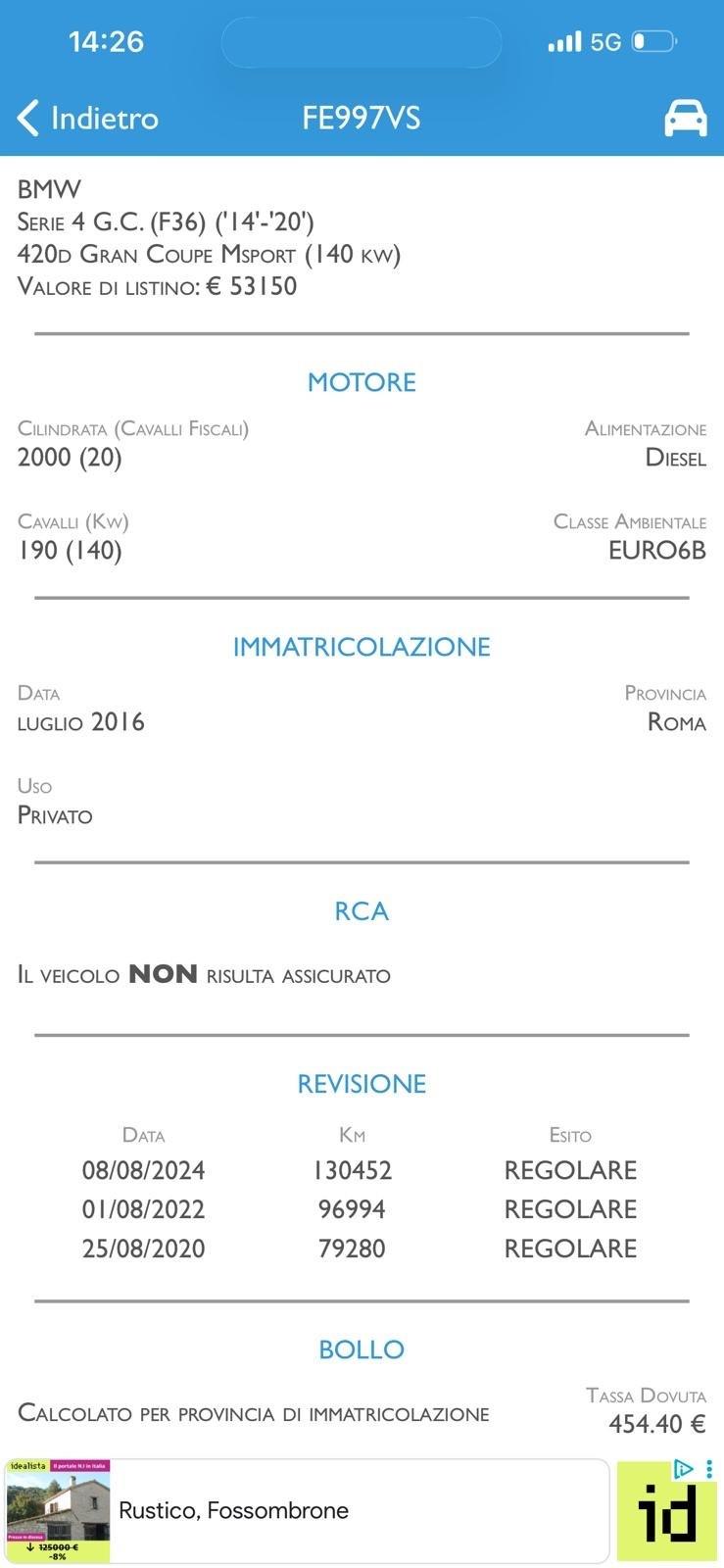Tap the car icon in the header
The width and height of the screenshot is (724, 1568).
pyautogui.click(x=685, y=118)
